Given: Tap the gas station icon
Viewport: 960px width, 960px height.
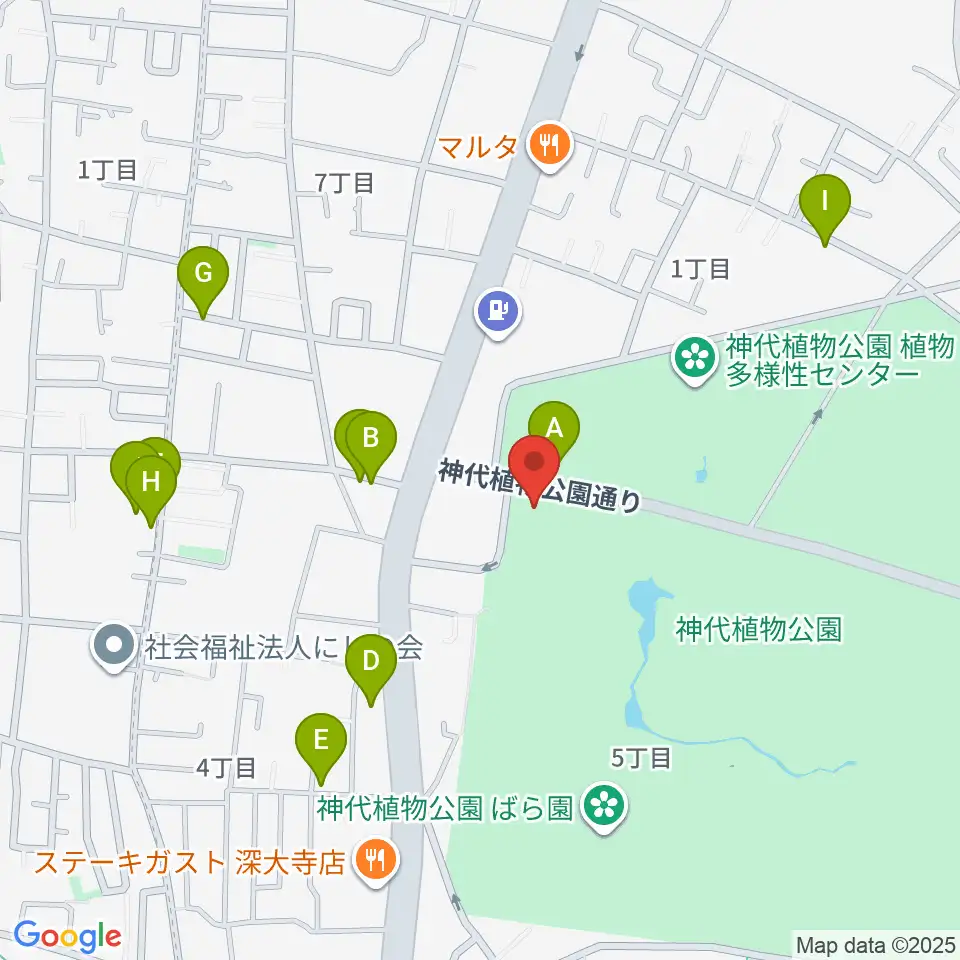Looking at the screenshot, I should pos(498,312).
